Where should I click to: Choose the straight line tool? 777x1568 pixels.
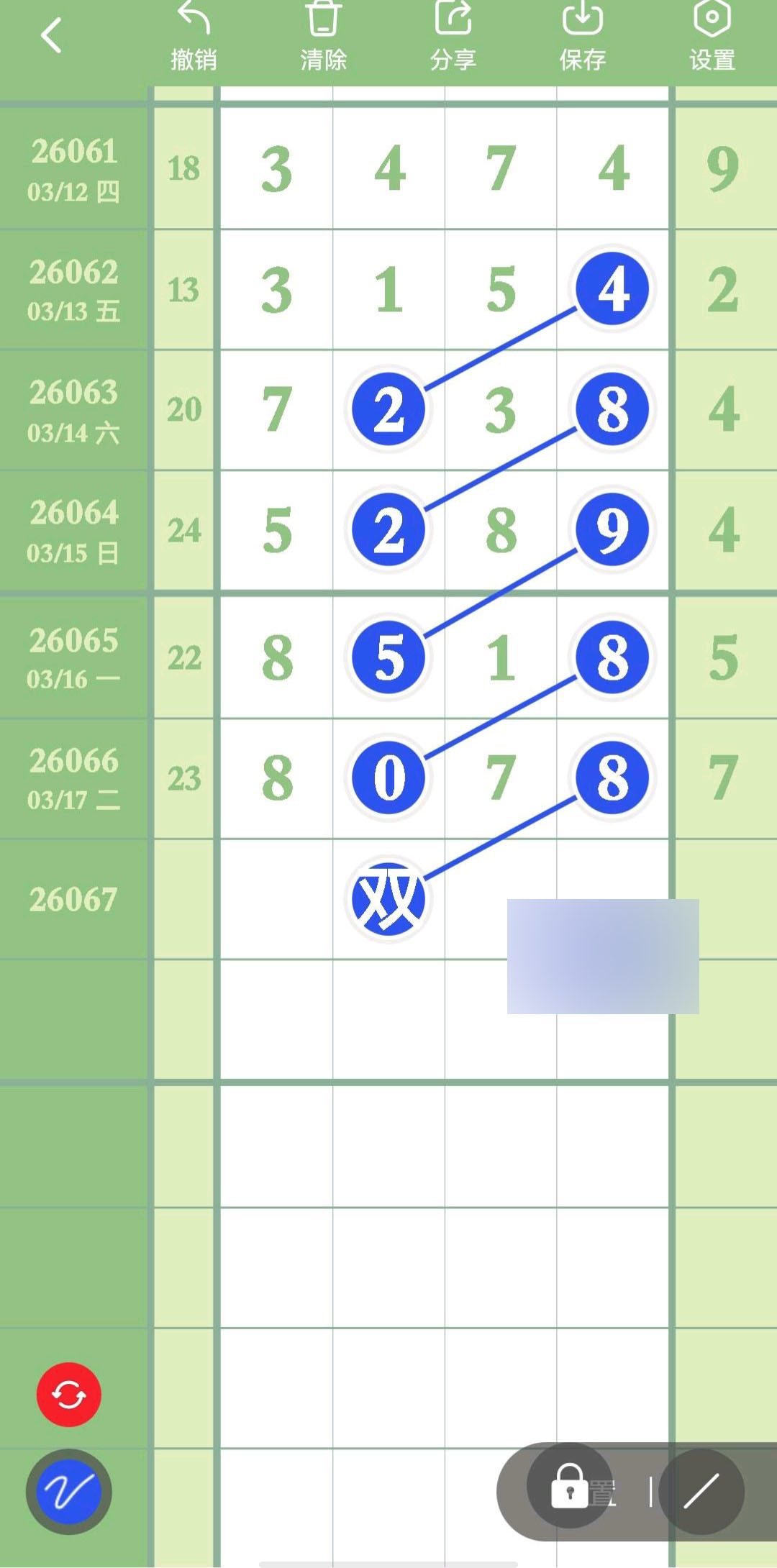(x=701, y=1490)
